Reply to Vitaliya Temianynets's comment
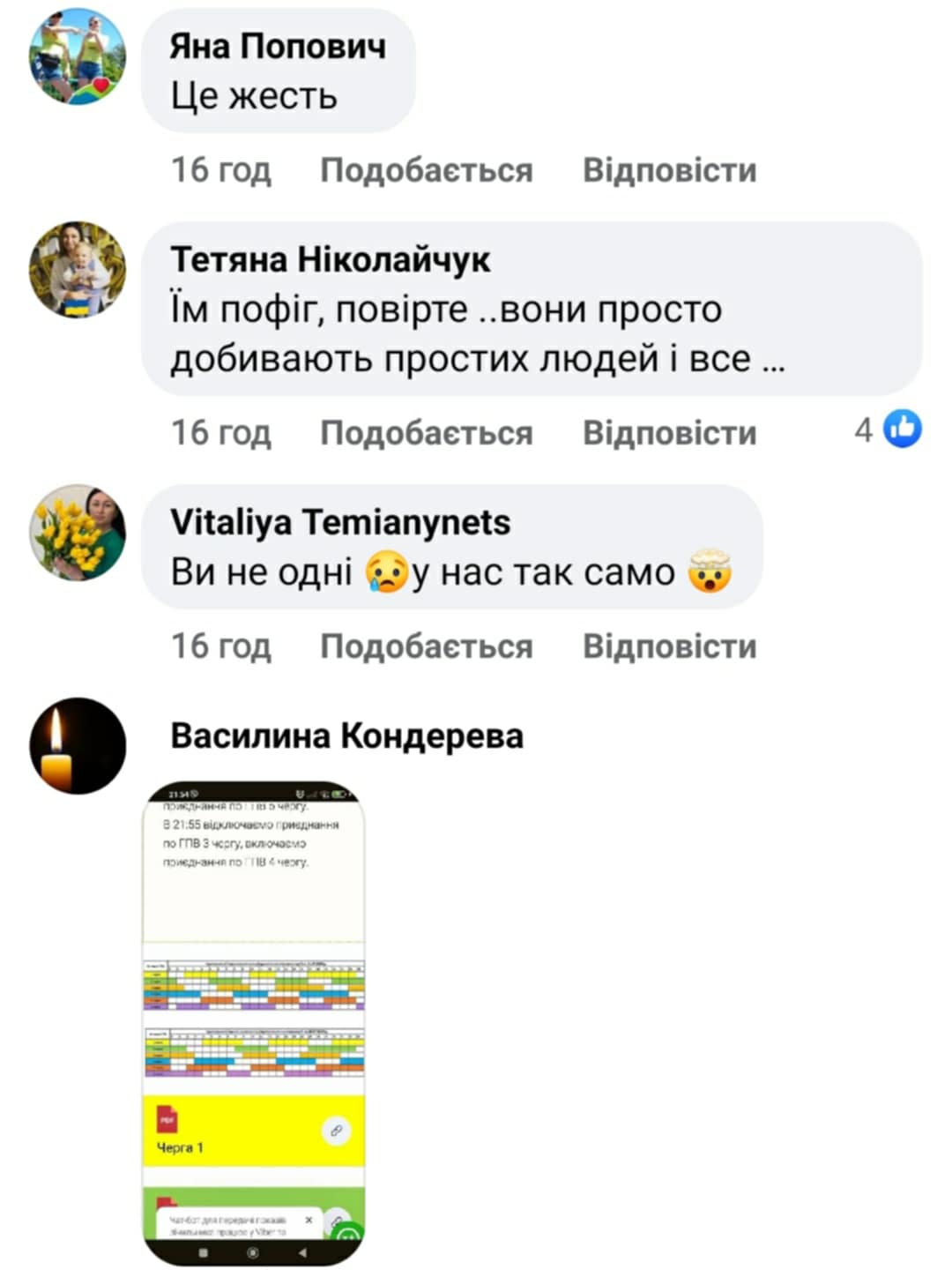The height and width of the screenshot is (1277, 952). click(669, 646)
